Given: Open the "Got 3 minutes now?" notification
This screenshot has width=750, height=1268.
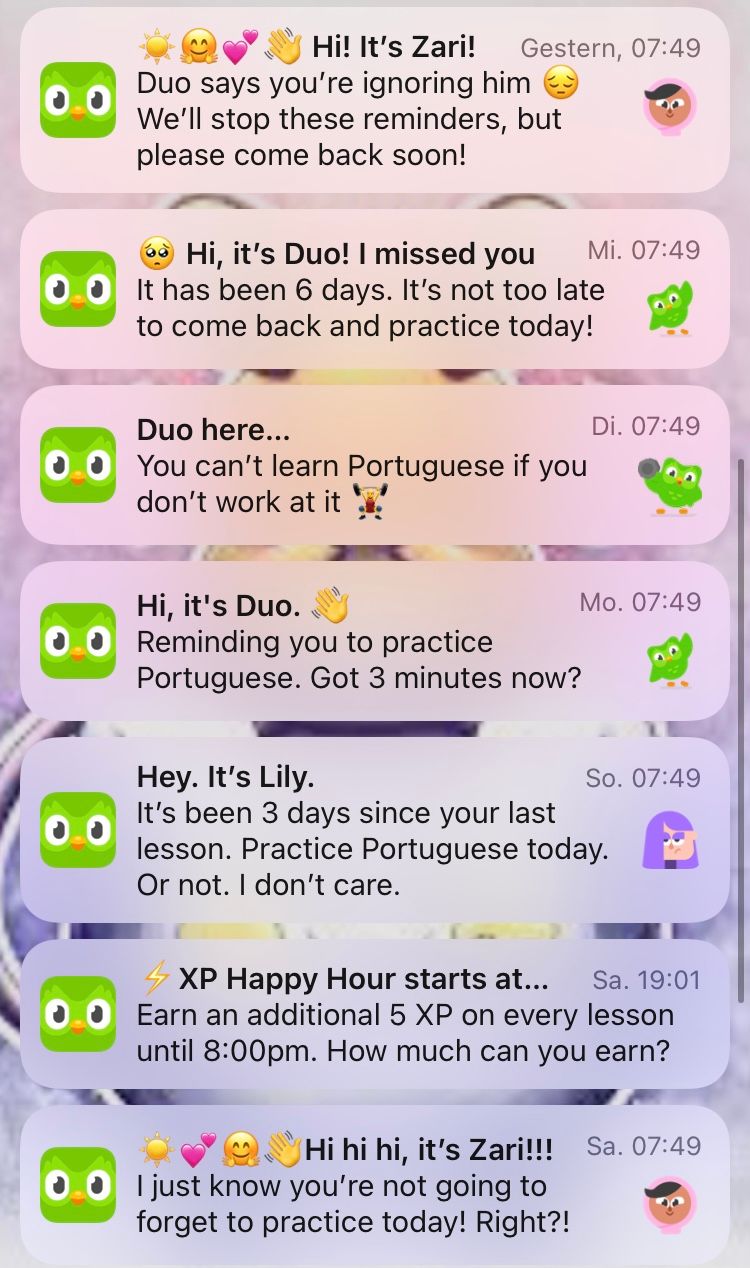Looking at the screenshot, I should pyautogui.click(x=375, y=641).
